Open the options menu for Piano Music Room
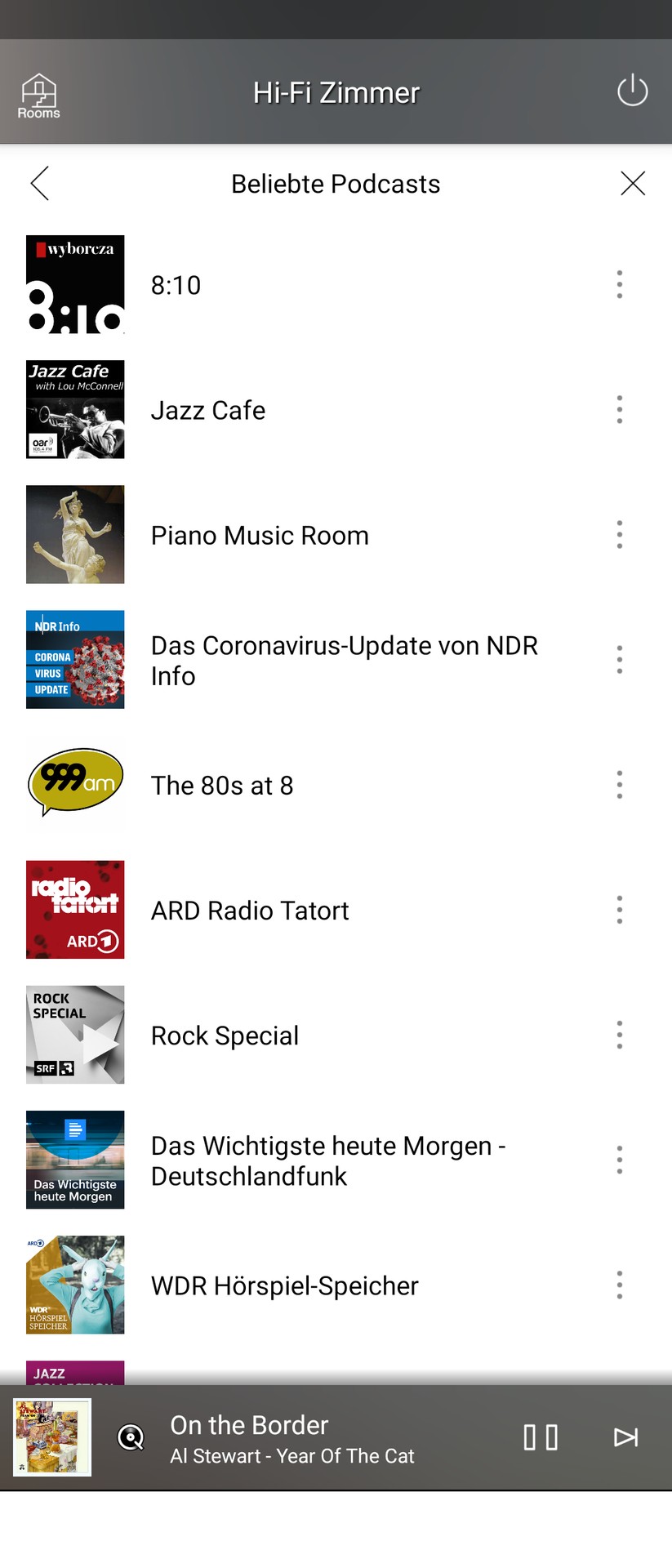Image resolution: width=672 pixels, height=1568 pixels. (619, 534)
